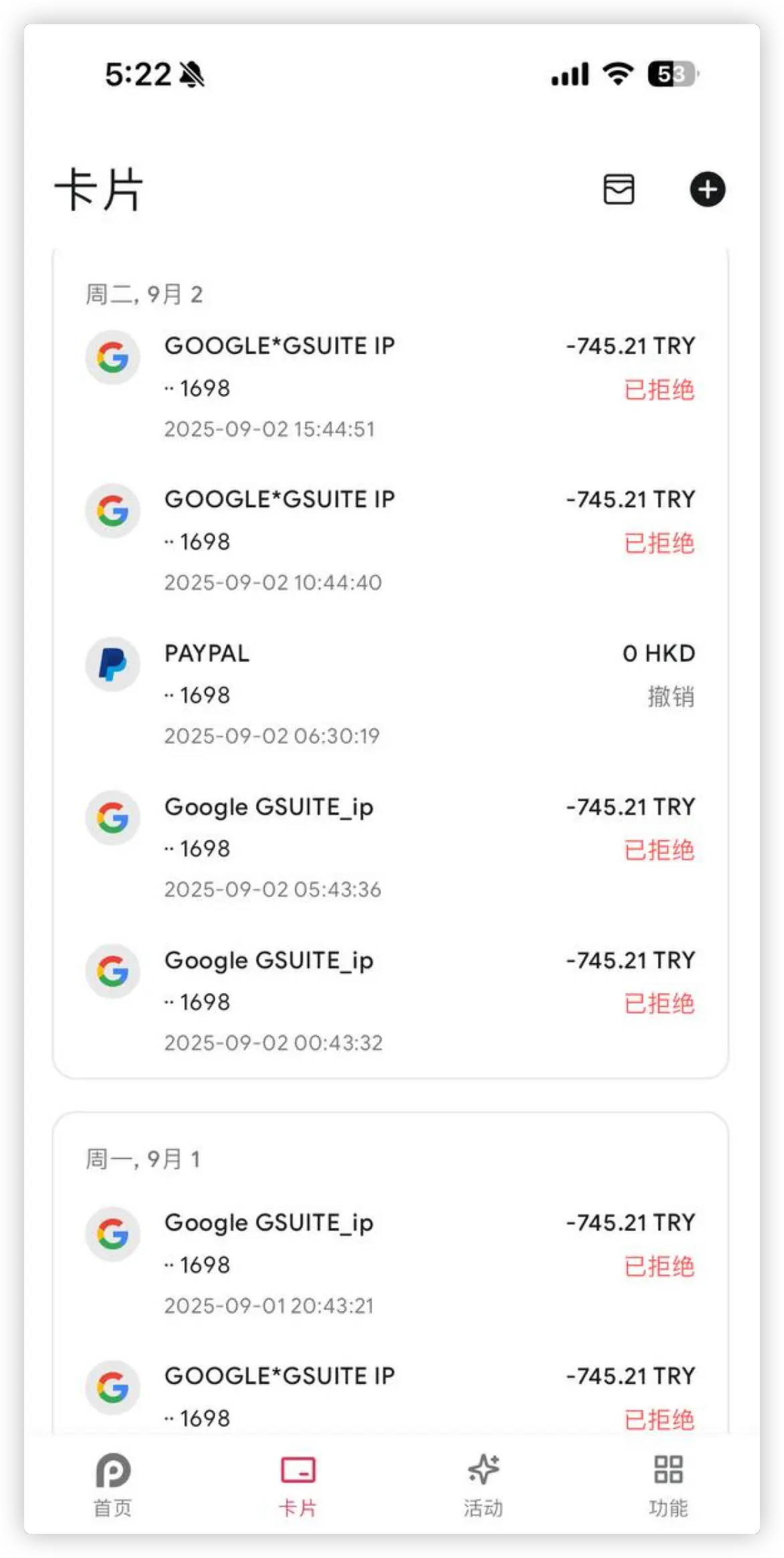Viewport: 784px width, 1558px height.
Task: Open Google GSUITE_ip transaction at 00:43:32
Action: (390, 1001)
